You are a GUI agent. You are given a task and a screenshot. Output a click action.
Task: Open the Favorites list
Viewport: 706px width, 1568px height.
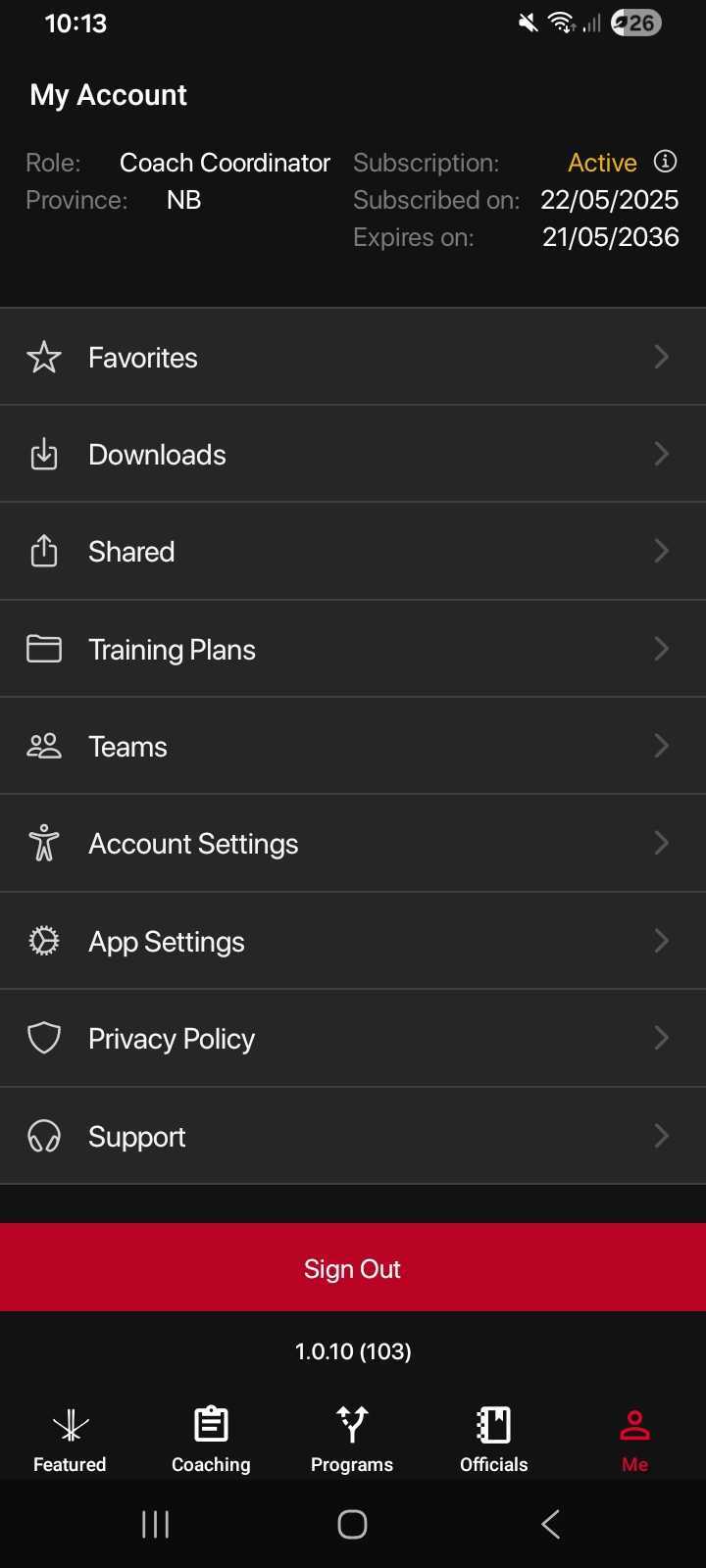coord(353,358)
